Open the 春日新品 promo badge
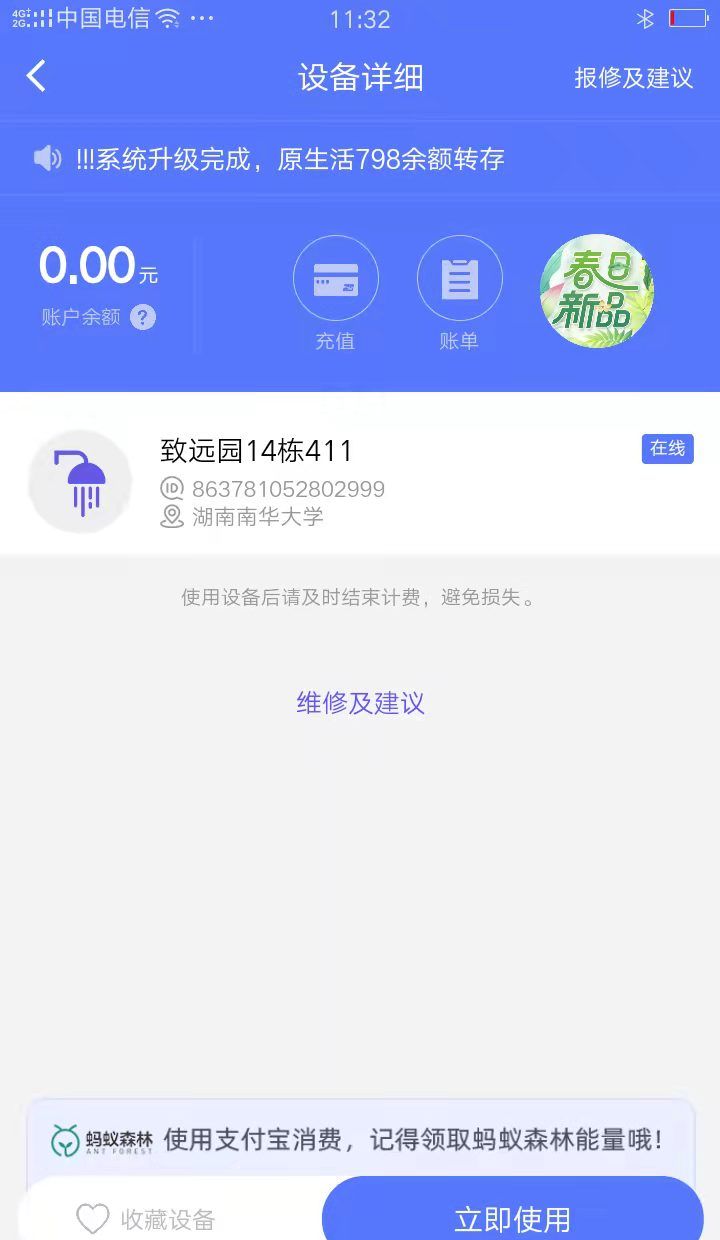The width and height of the screenshot is (720, 1240). (596, 291)
